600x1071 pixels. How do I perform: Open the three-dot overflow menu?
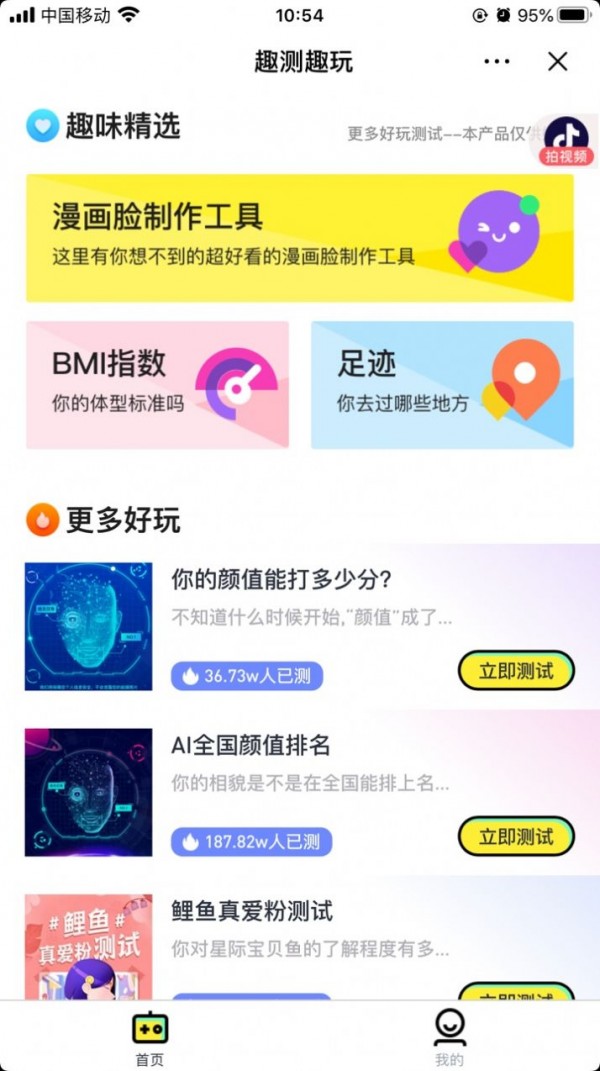(497, 62)
